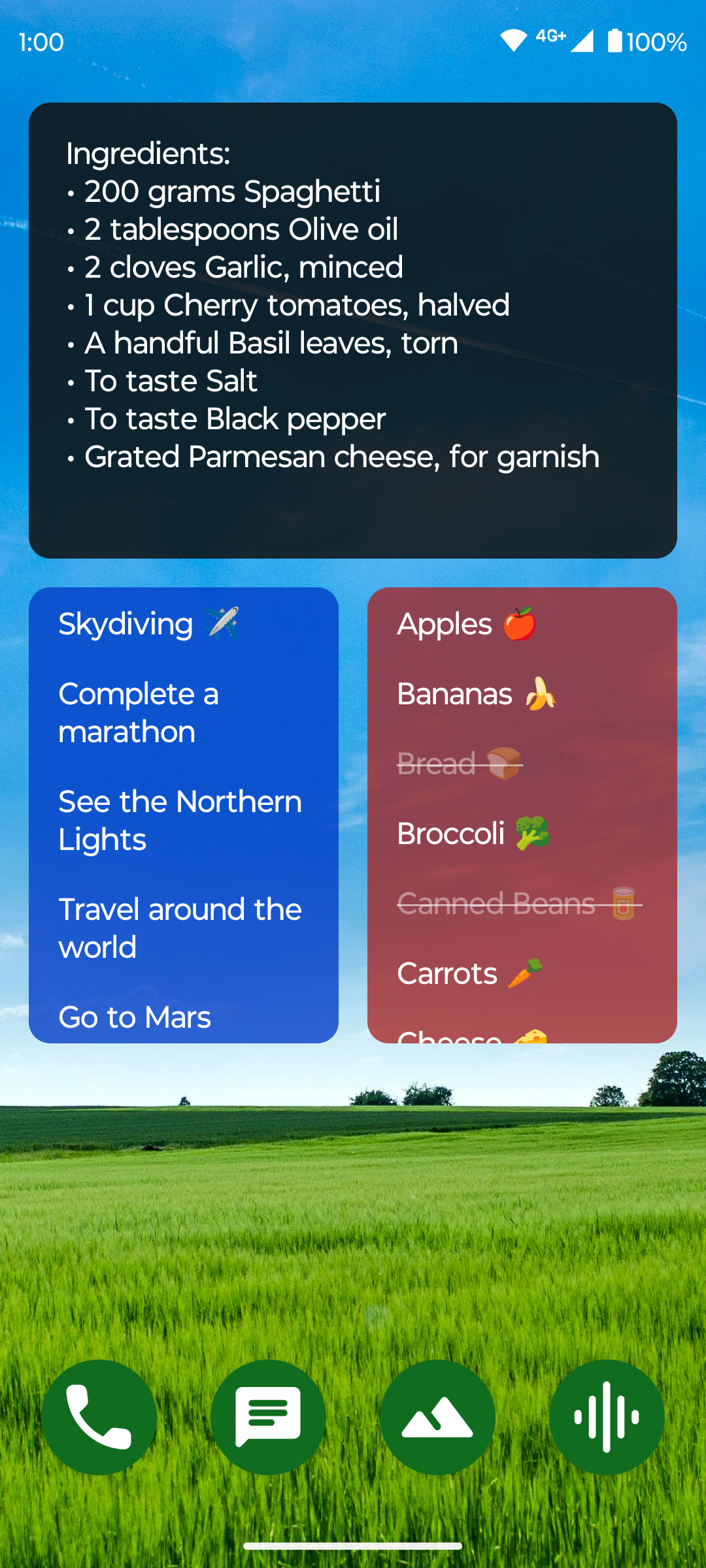Launch the Gallery app
Image resolution: width=706 pixels, height=1568 pixels.
click(437, 1417)
